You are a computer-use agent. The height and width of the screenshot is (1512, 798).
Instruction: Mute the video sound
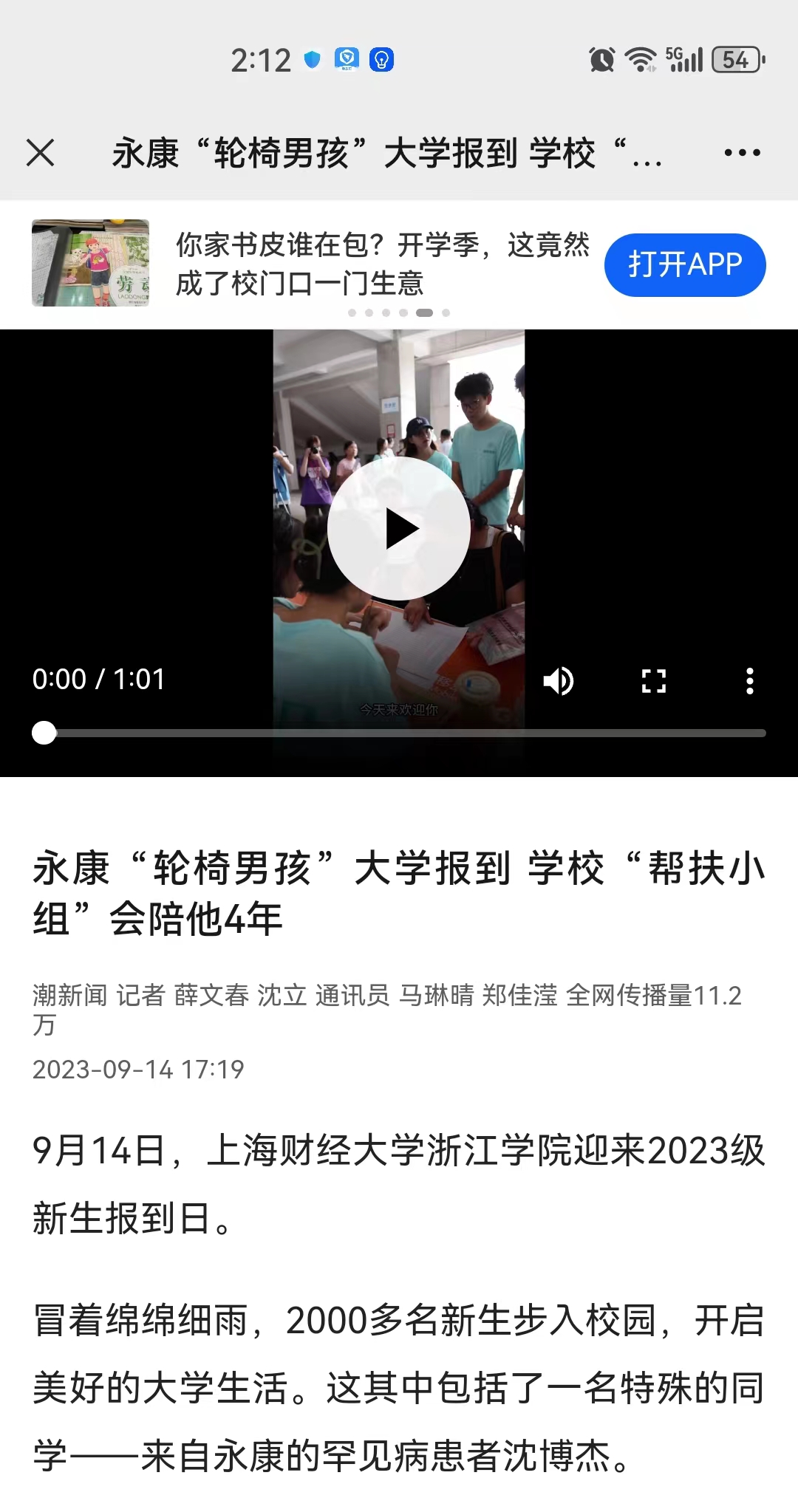[559, 680]
